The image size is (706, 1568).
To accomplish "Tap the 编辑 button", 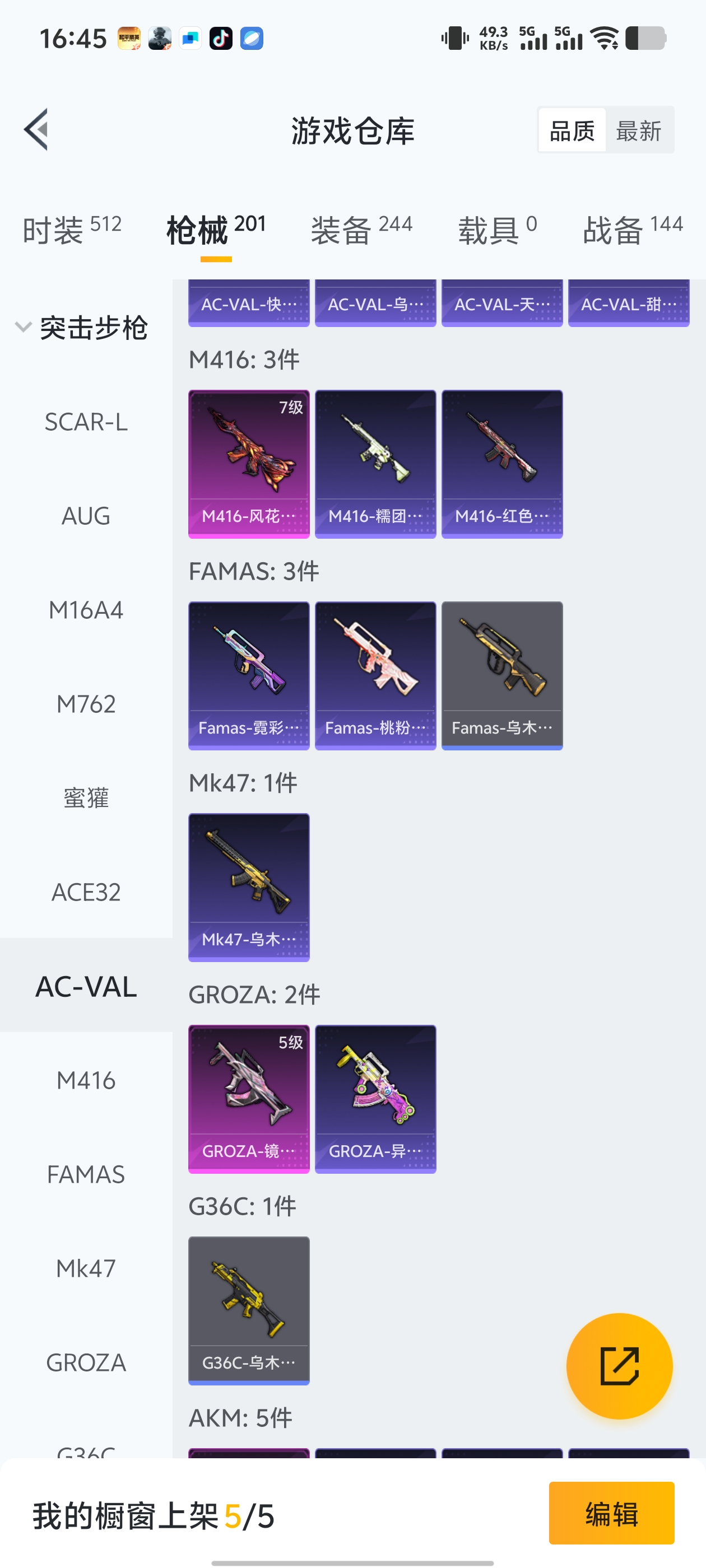I will pyautogui.click(x=611, y=1513).
